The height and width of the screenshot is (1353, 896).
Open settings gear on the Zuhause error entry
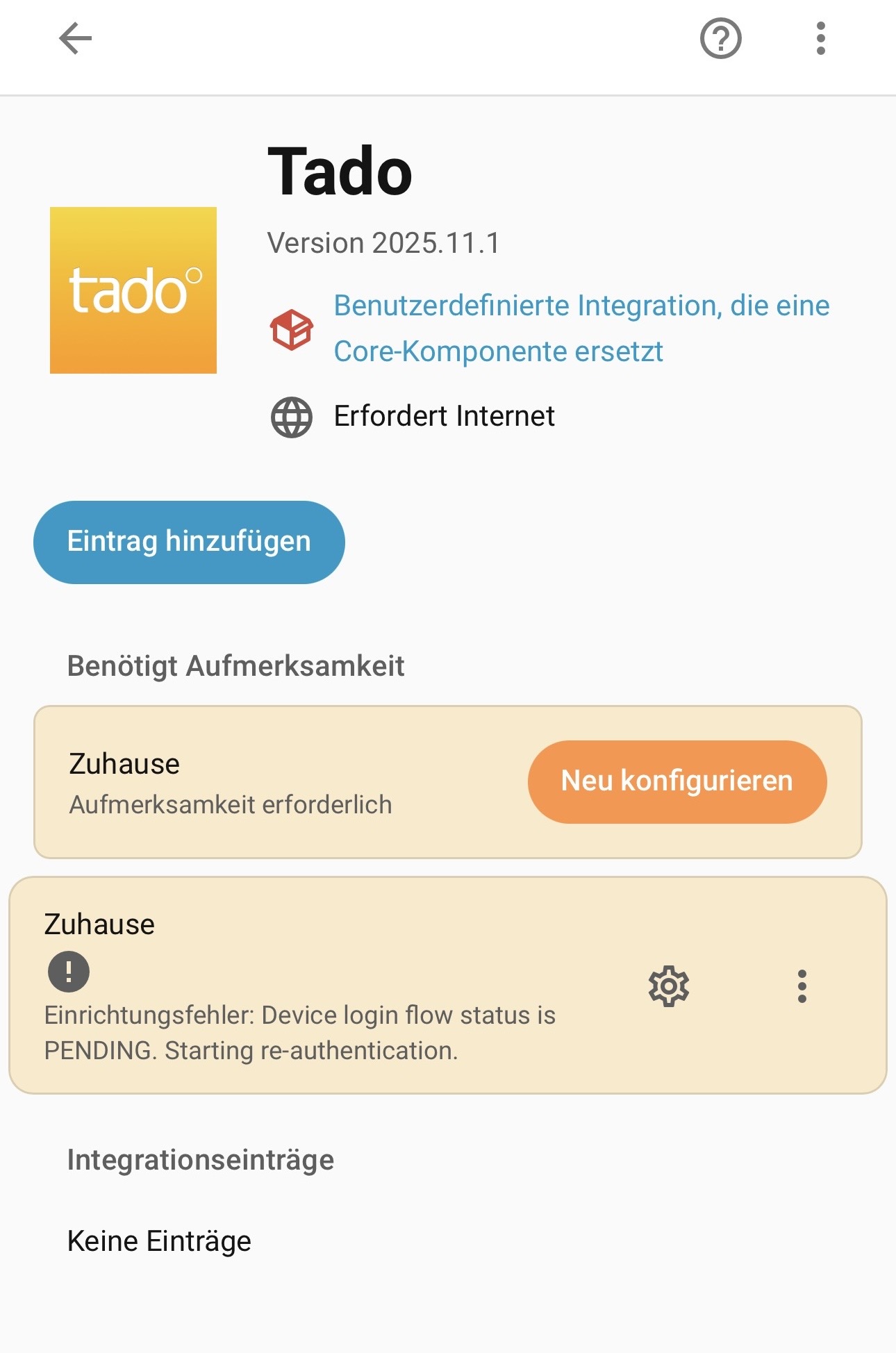(669, 986)
